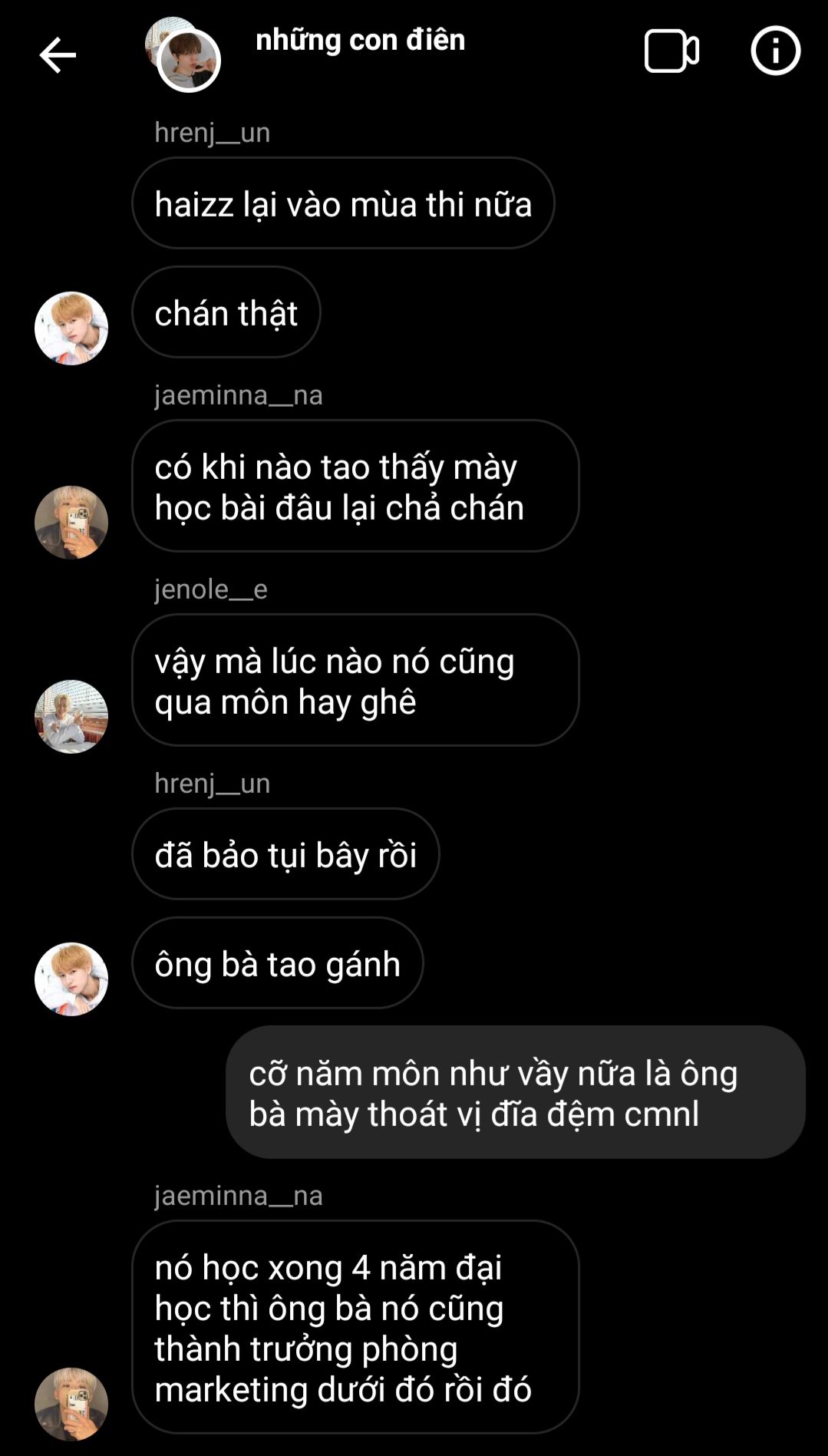
Task: Open the "những con điên" group header
Action: point(360,40)
